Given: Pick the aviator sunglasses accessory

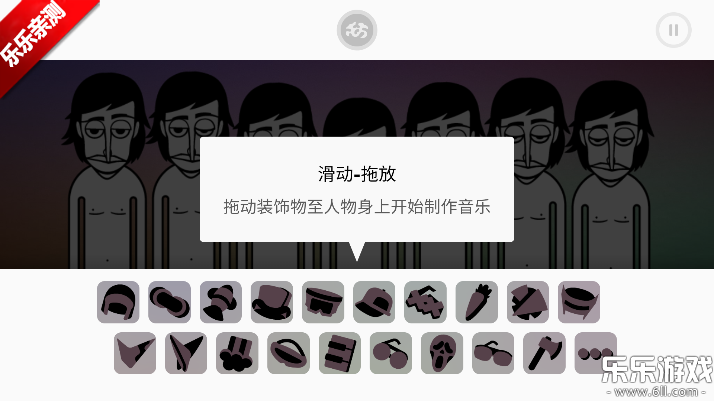Looking at the screenshot, I should [x=493, y=353].
